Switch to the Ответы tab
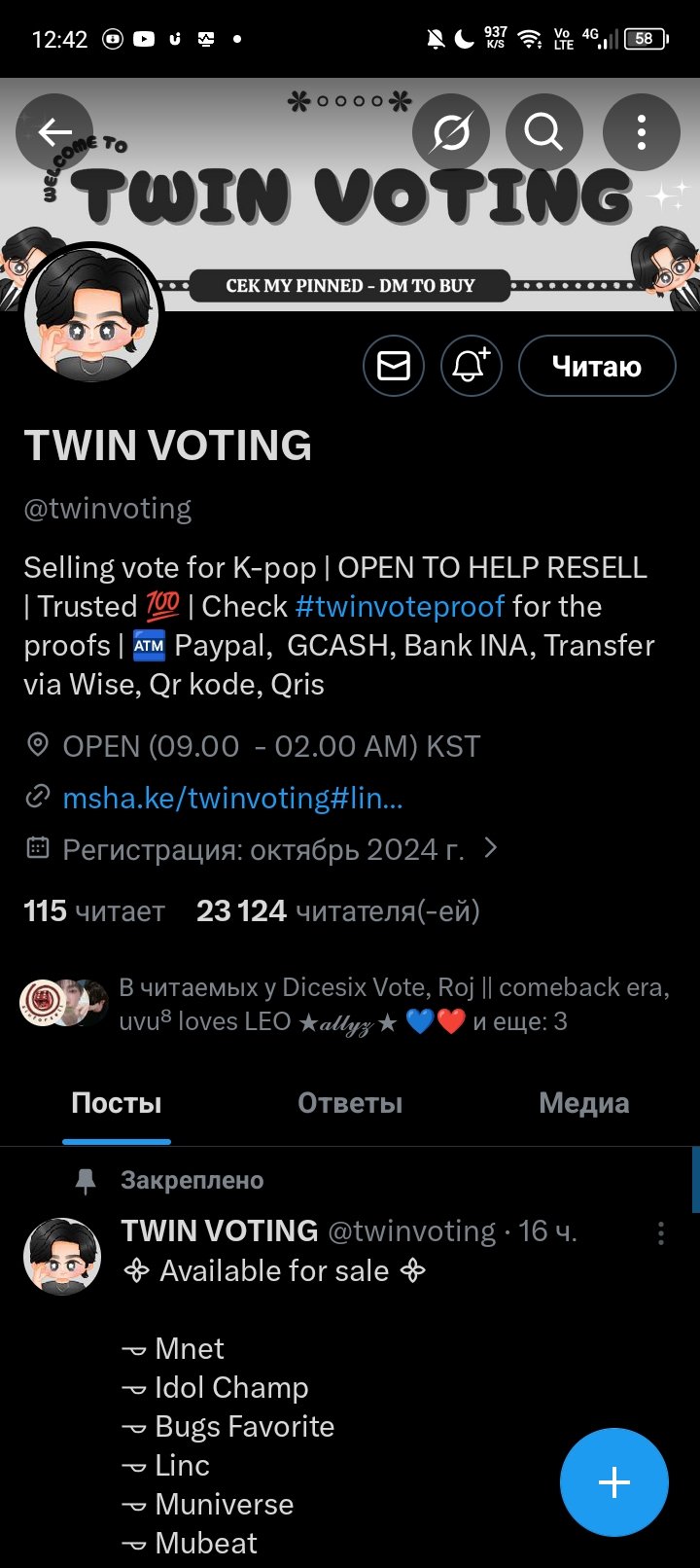Screen dimensions: 700x1568 (x=349, y=1103)
